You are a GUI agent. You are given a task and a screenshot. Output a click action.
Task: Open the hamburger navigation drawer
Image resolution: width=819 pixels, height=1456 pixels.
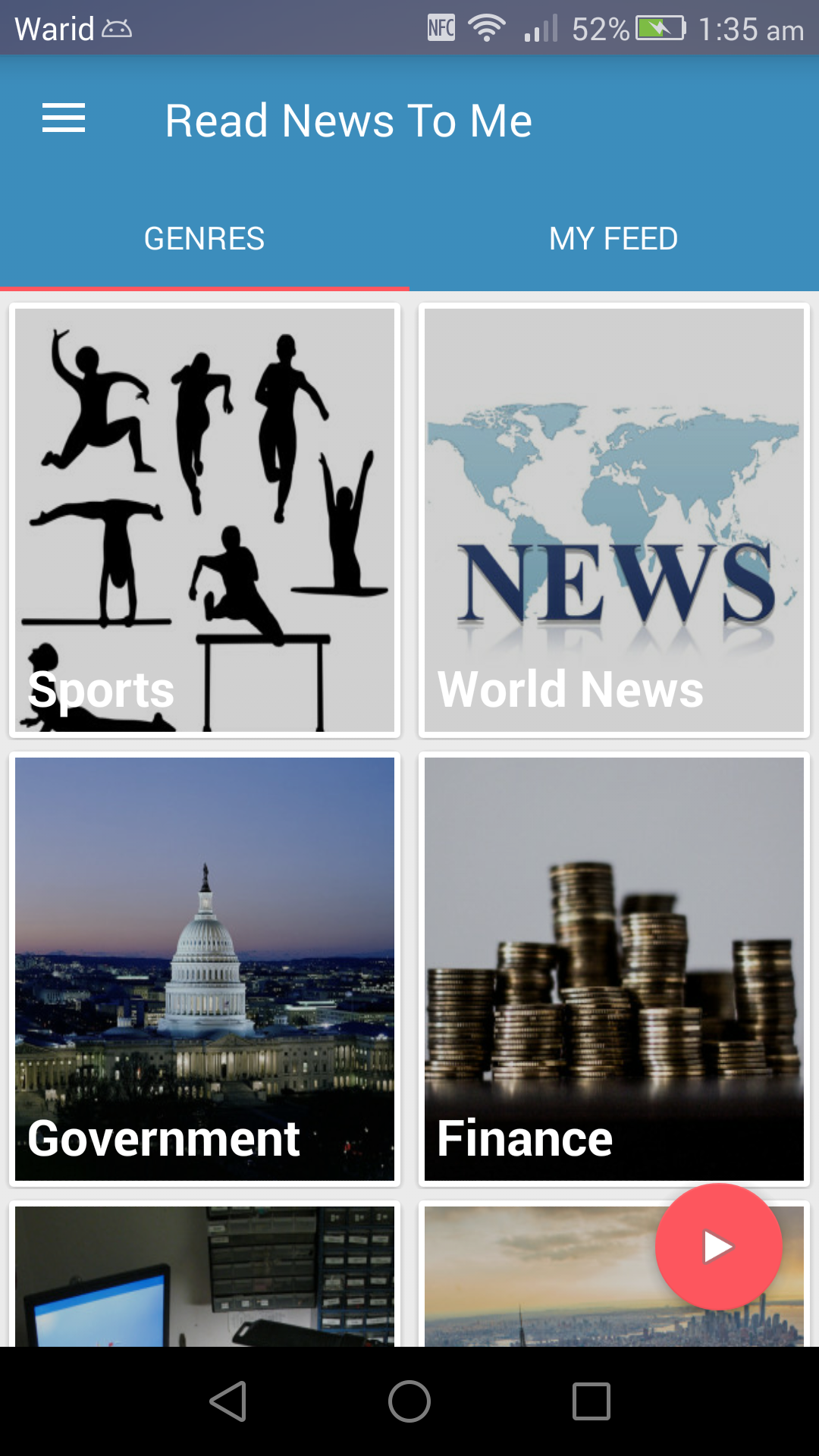(64, 119)
